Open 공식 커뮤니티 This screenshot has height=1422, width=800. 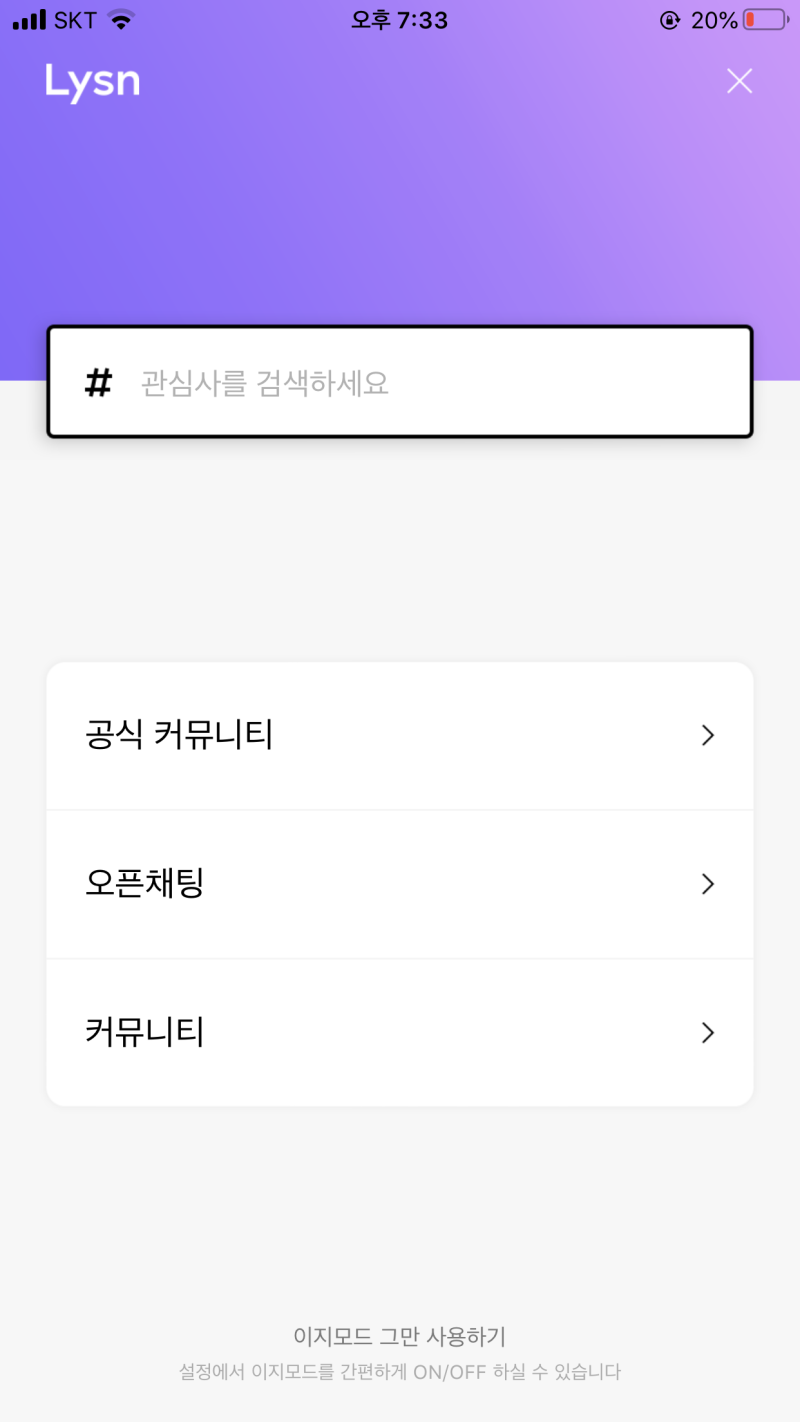pos(400,736)
